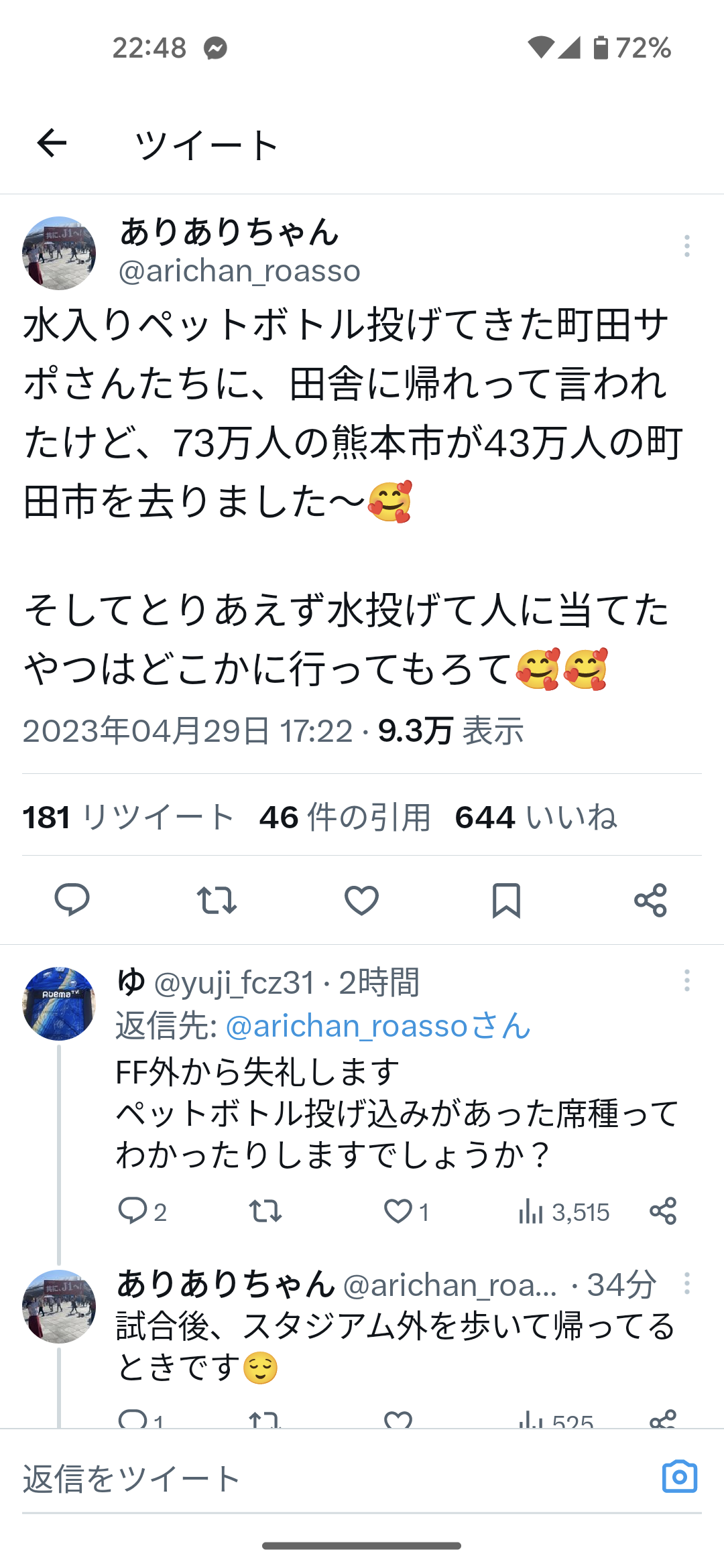The image size is (724, 1568).
Task: Open overflow menu on the main tweet
Action: click(686, 246)
